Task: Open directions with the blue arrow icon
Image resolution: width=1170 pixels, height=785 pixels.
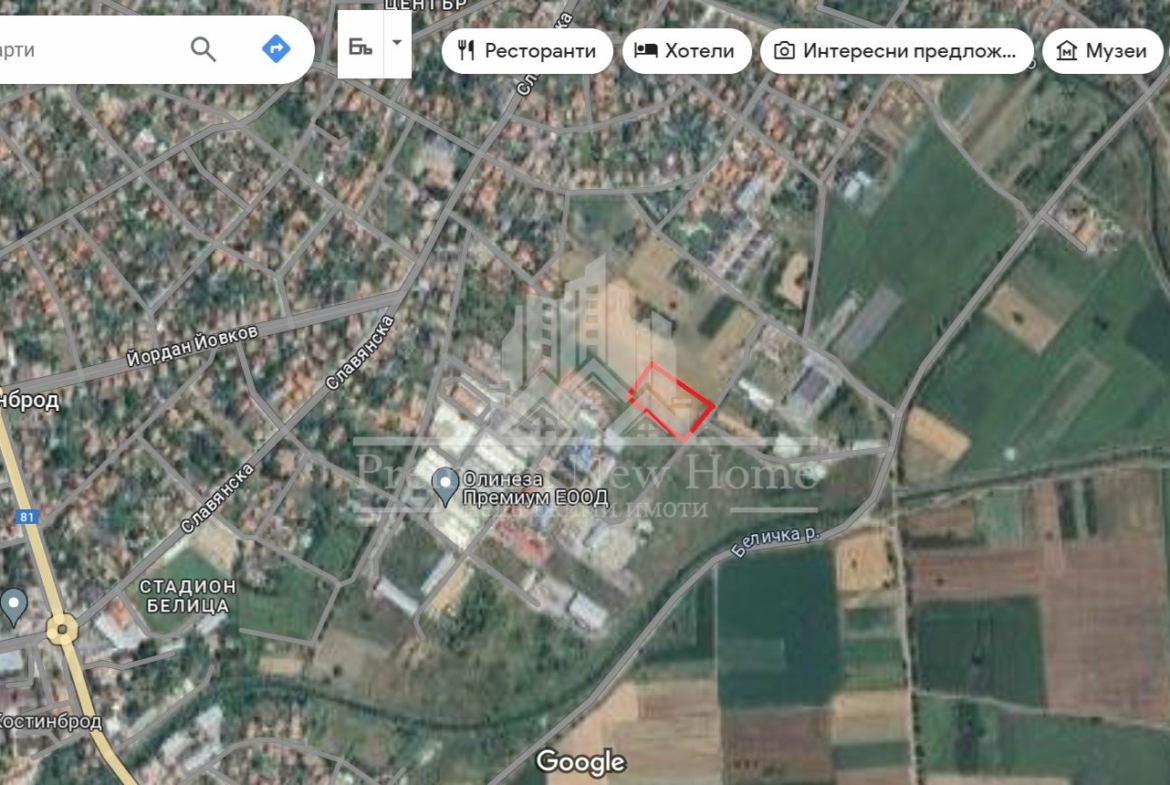Action: pyautogui.click(x=276, y=49)
